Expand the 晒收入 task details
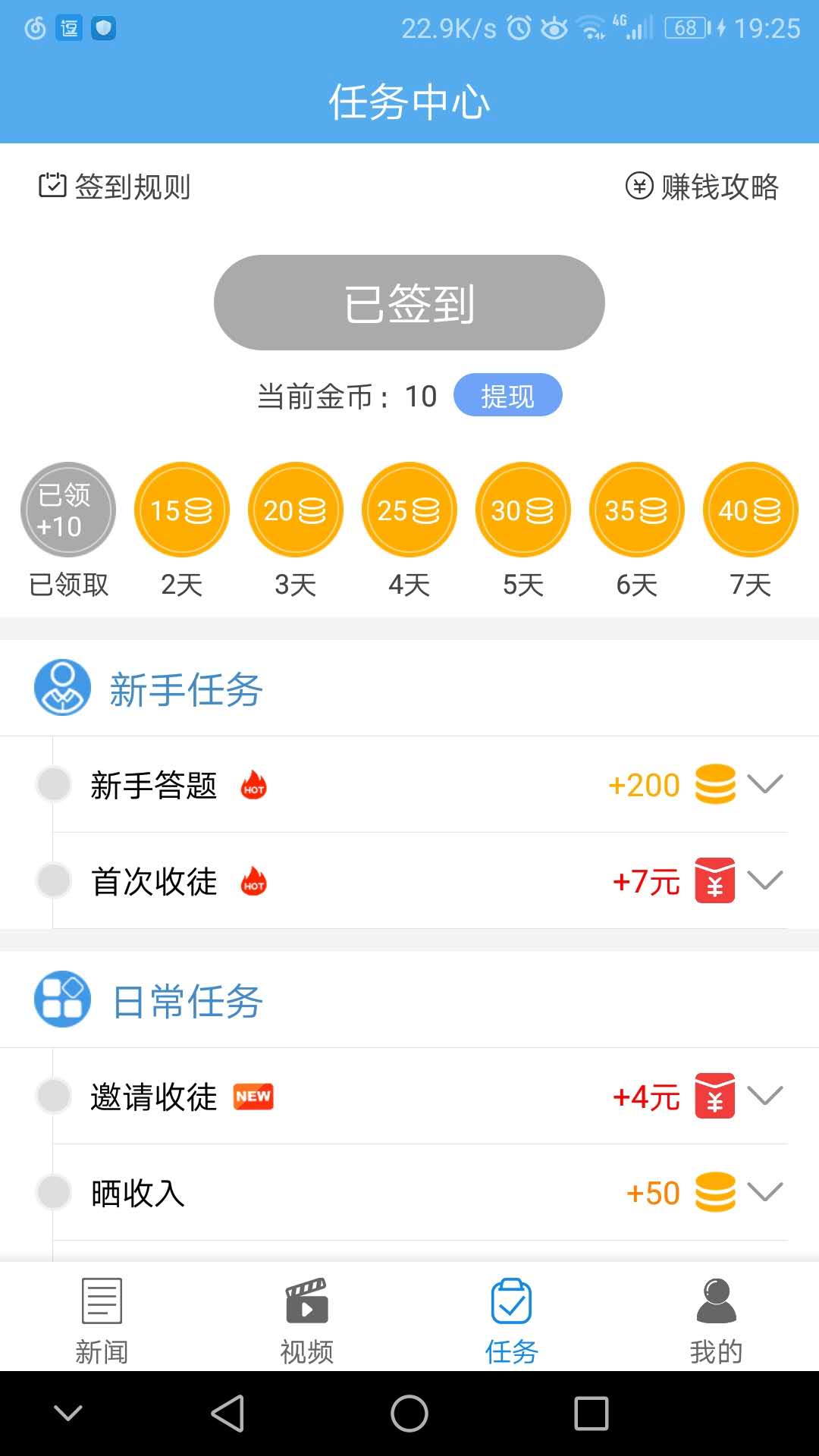Screen dimensions: 819x1456 coord(767,1192)
